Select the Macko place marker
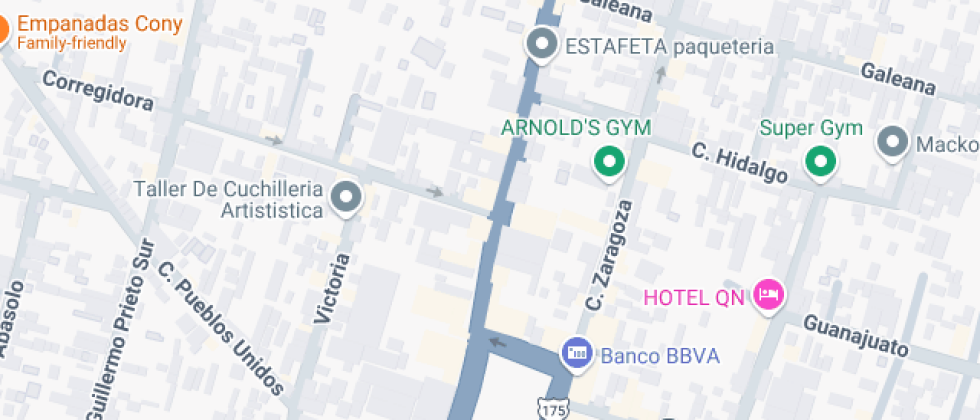The width and height of the screenshot is (980, 420). pyautogui.click(x=892, y=141)
